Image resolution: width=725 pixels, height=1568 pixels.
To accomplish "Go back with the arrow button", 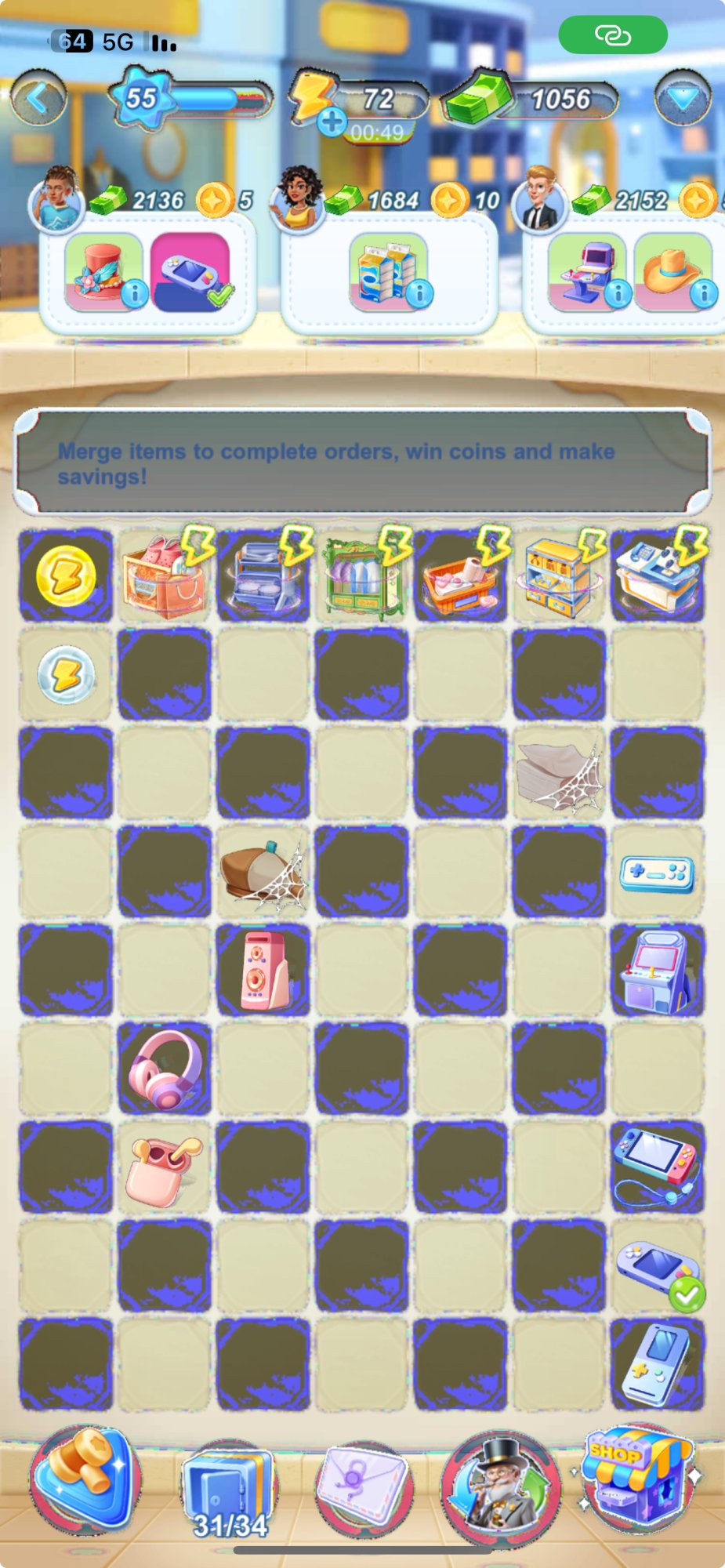I will tap(38, 98).
